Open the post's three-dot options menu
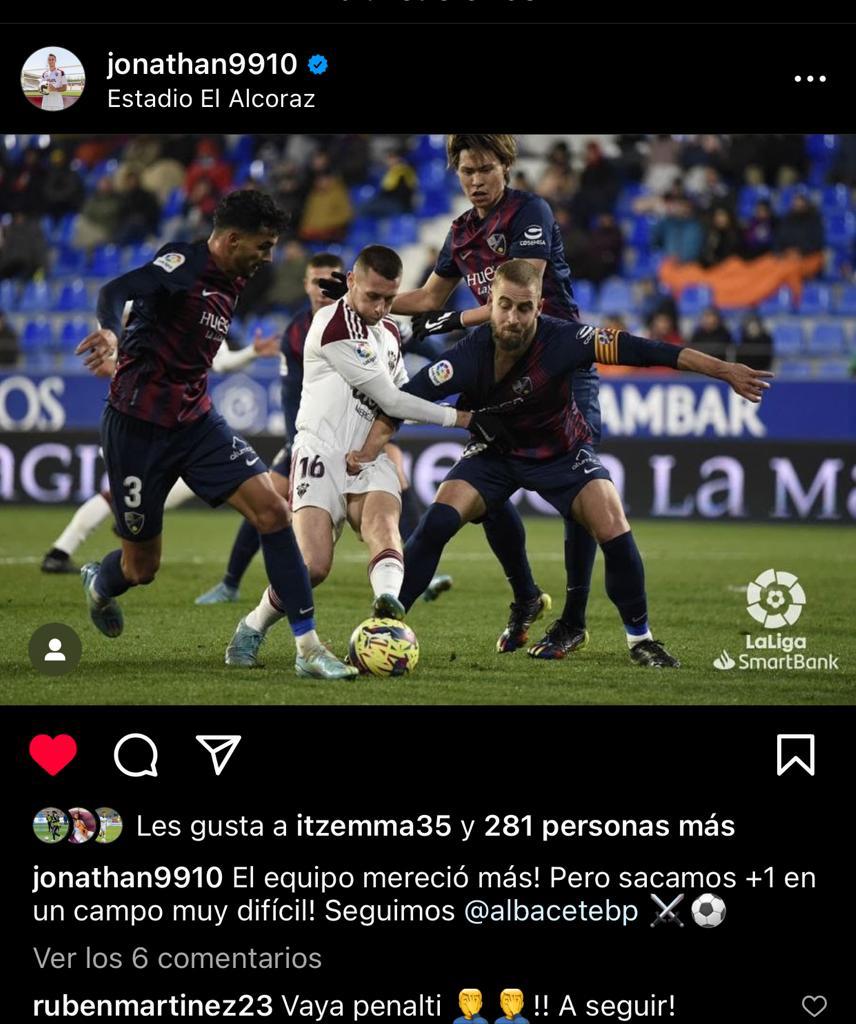 coord(809,79)
